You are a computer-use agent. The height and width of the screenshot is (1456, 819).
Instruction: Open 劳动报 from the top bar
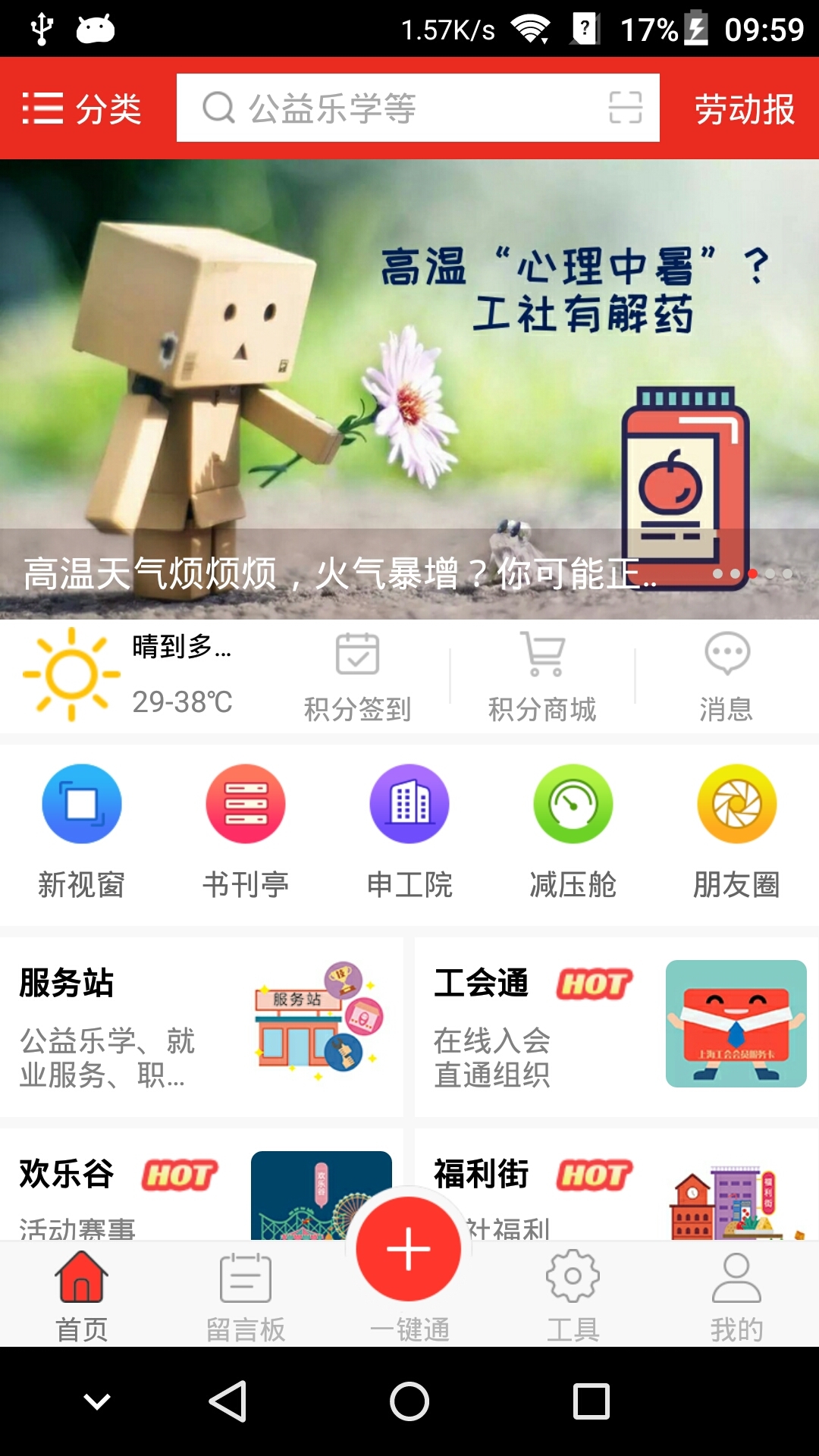tap(744, 109)
